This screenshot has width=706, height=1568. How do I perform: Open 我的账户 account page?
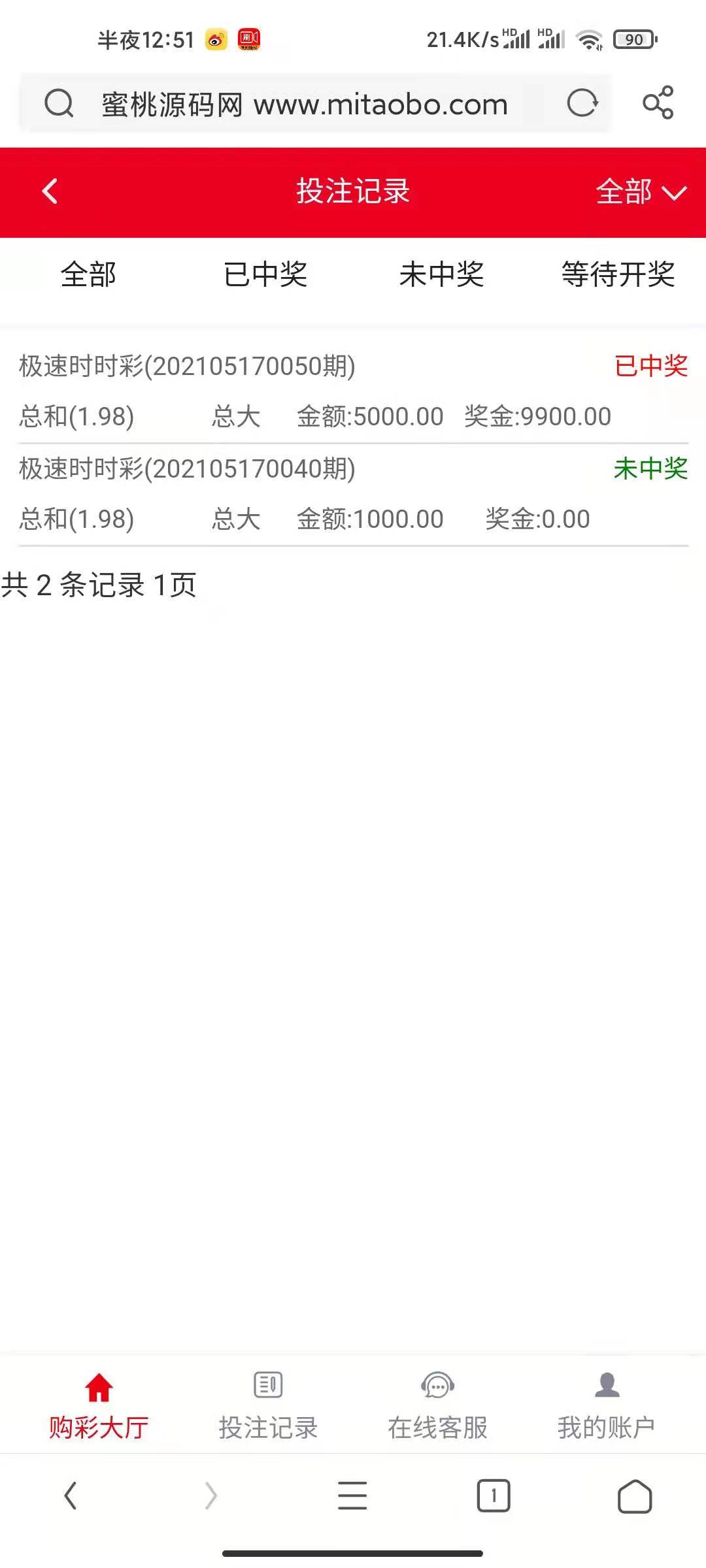[x=607, y=1406]
